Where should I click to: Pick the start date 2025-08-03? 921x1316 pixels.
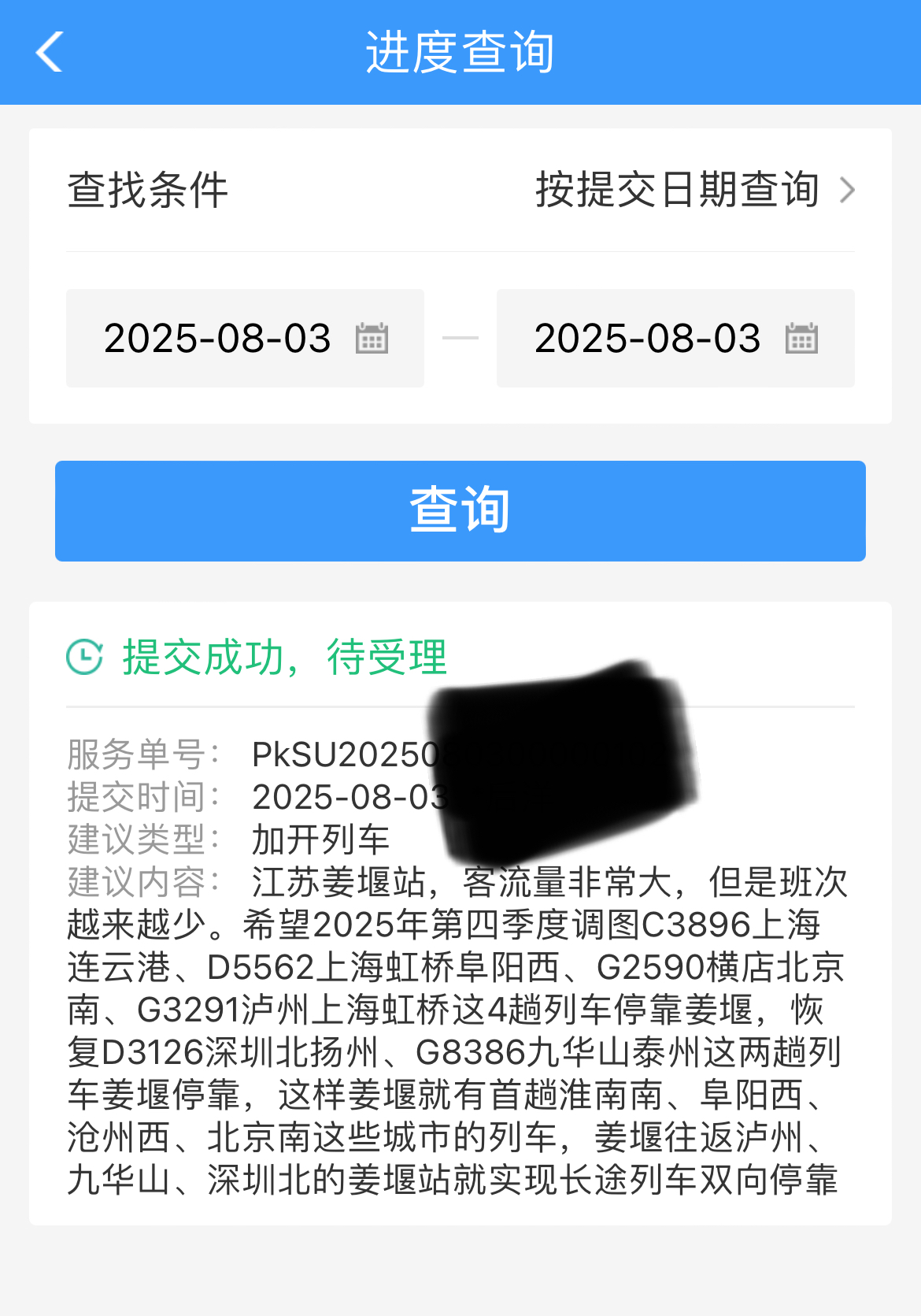[245, 338]
